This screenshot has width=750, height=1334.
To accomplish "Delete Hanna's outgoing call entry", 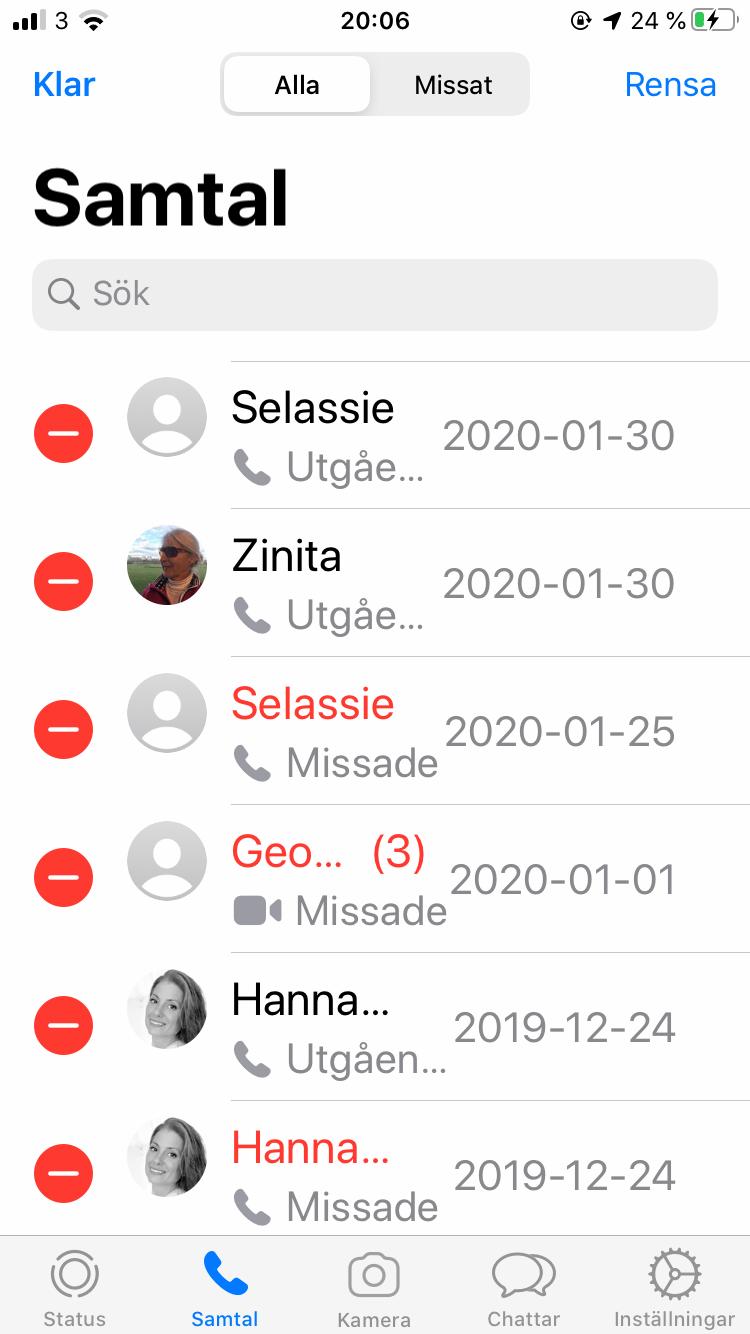I will coord(63,1025).
